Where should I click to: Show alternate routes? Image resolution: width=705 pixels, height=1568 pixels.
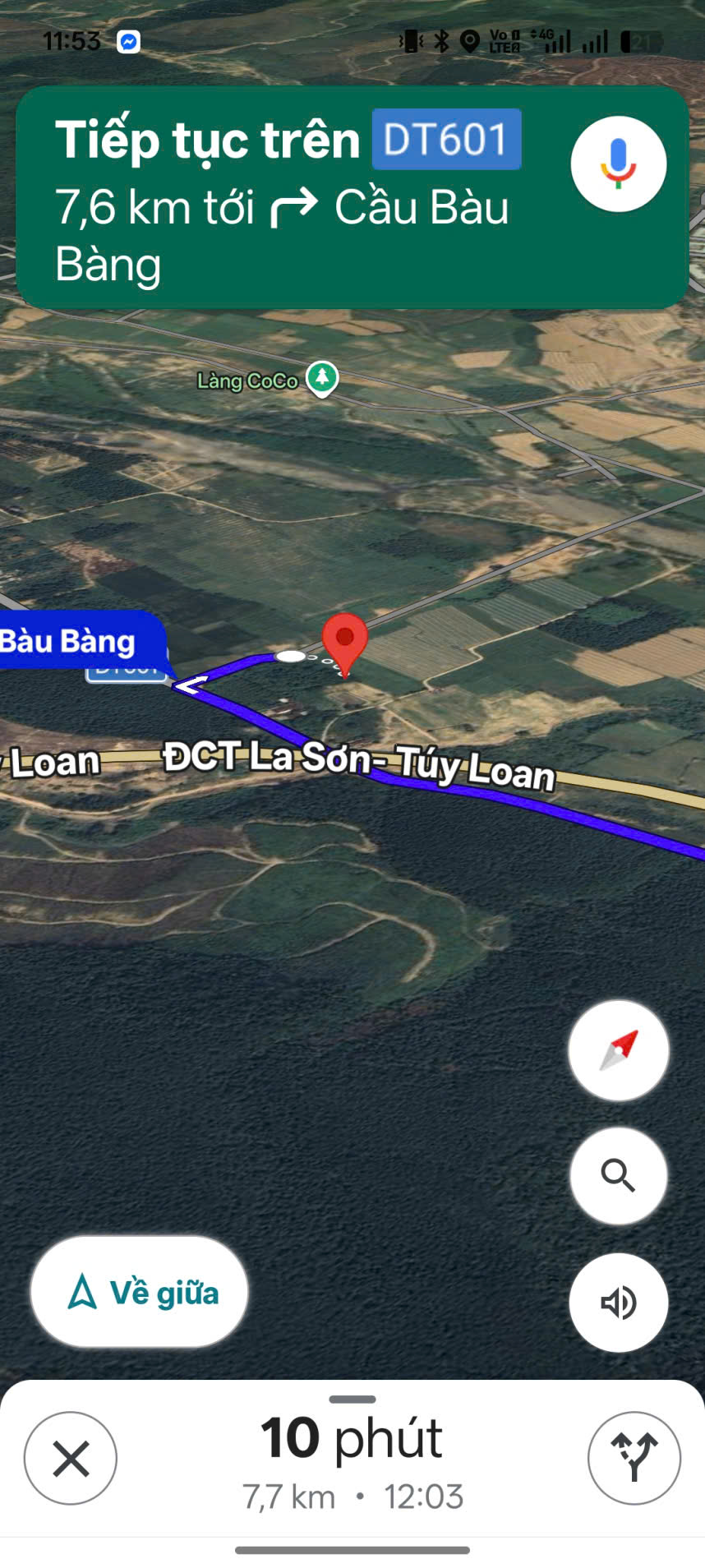634,1459
